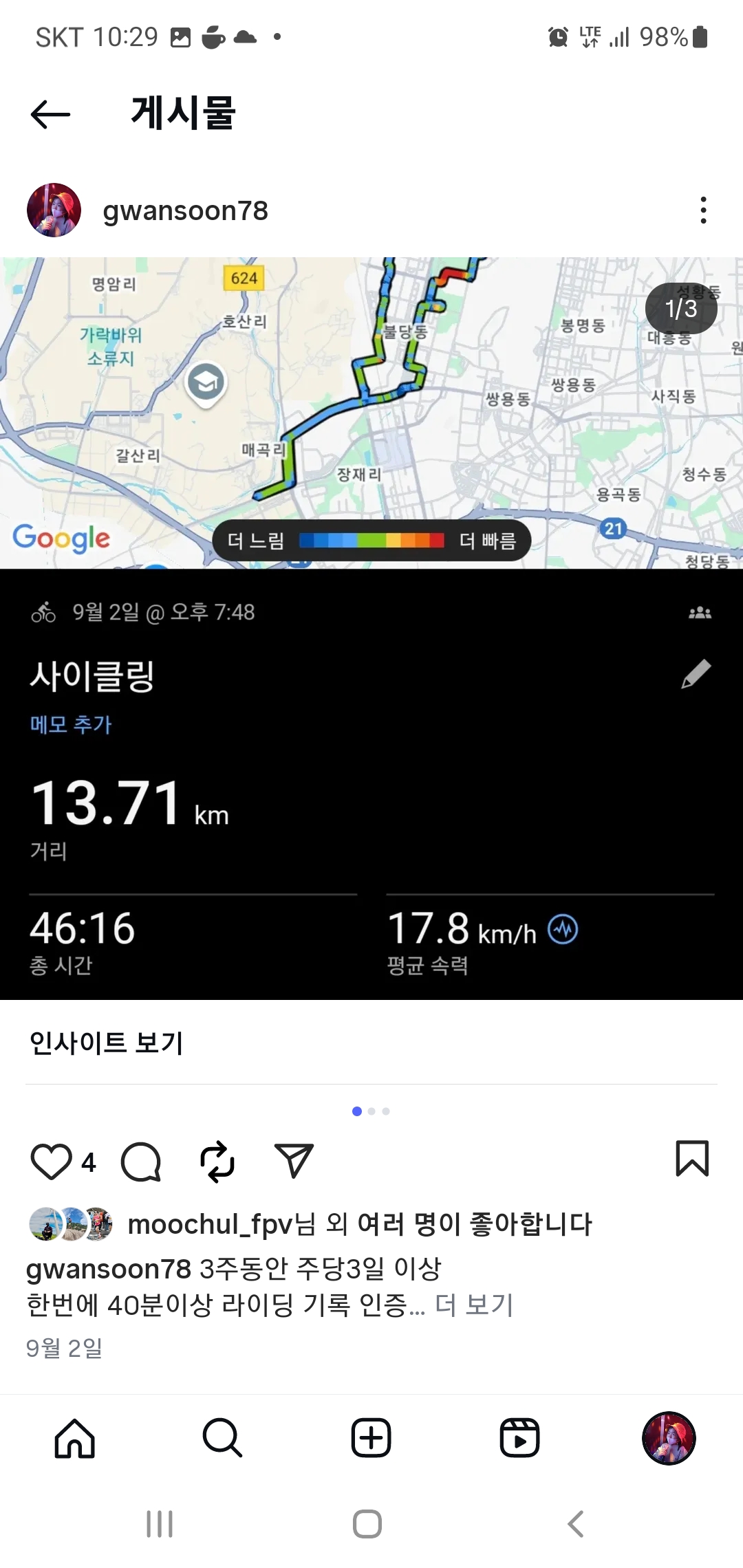The width and height of the screenshot is (743, 1568).
Task: Open gwansoon78's profile picture in header
Action: pos(54,210)
